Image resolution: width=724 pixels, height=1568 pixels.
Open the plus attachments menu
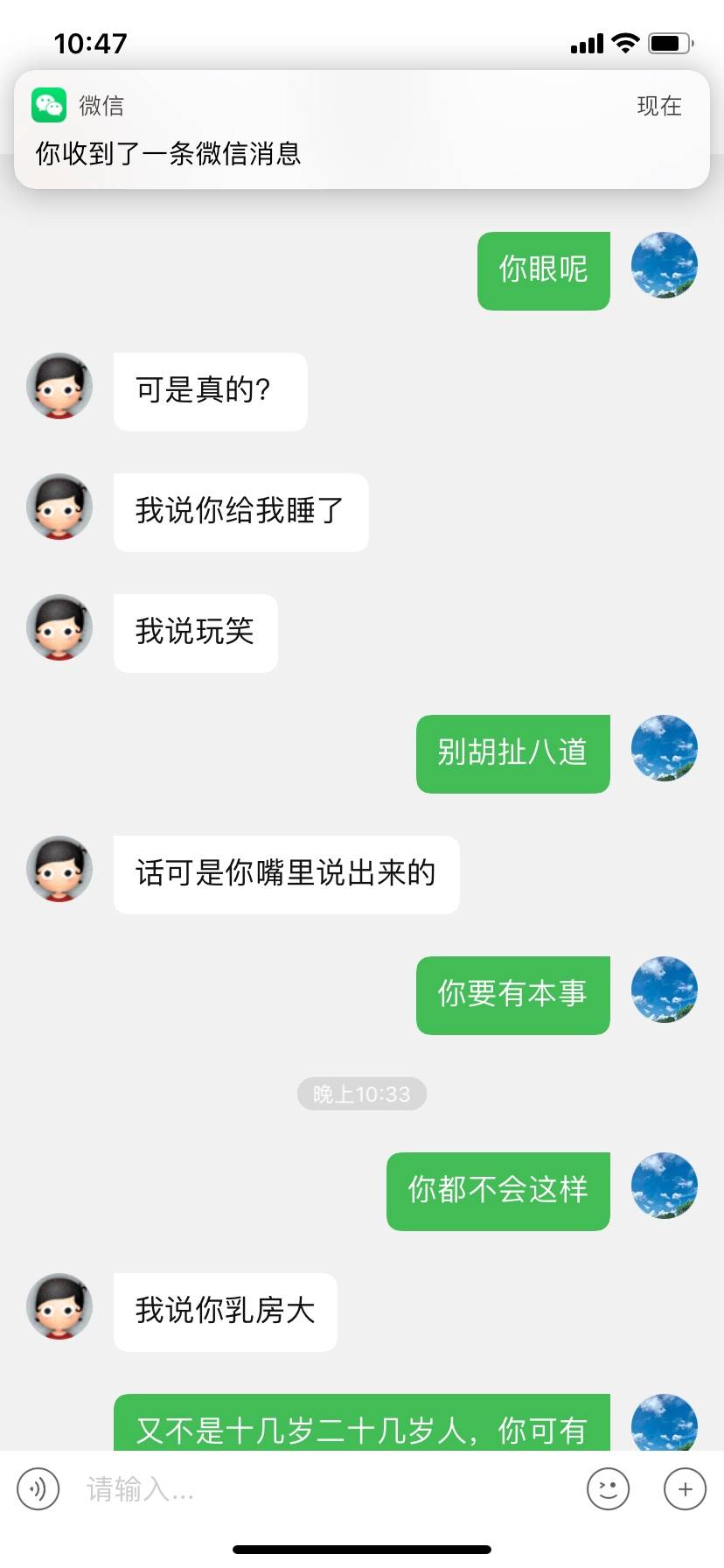(x=685, y=1488)
